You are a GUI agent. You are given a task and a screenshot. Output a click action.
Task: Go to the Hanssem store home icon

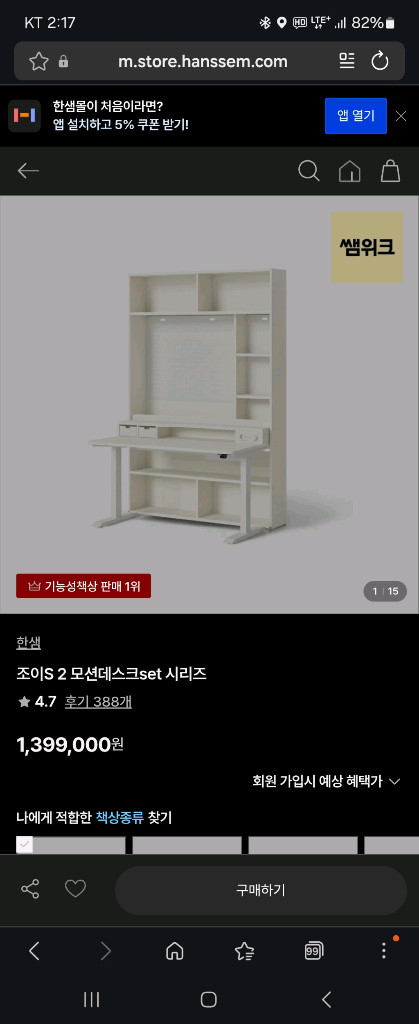coord(350,171)
